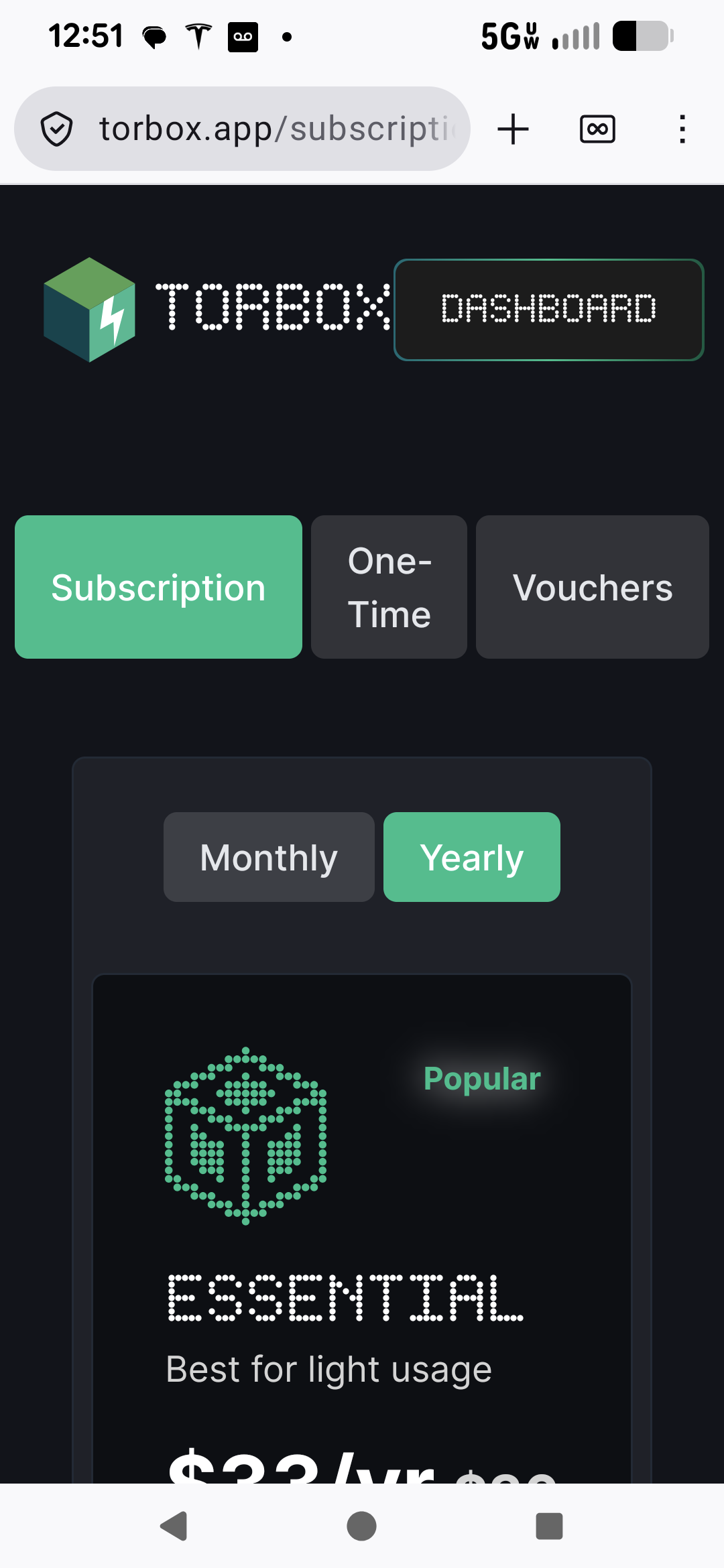Open the browser overflow menu

pyautogui.click(x=682, y=129)
